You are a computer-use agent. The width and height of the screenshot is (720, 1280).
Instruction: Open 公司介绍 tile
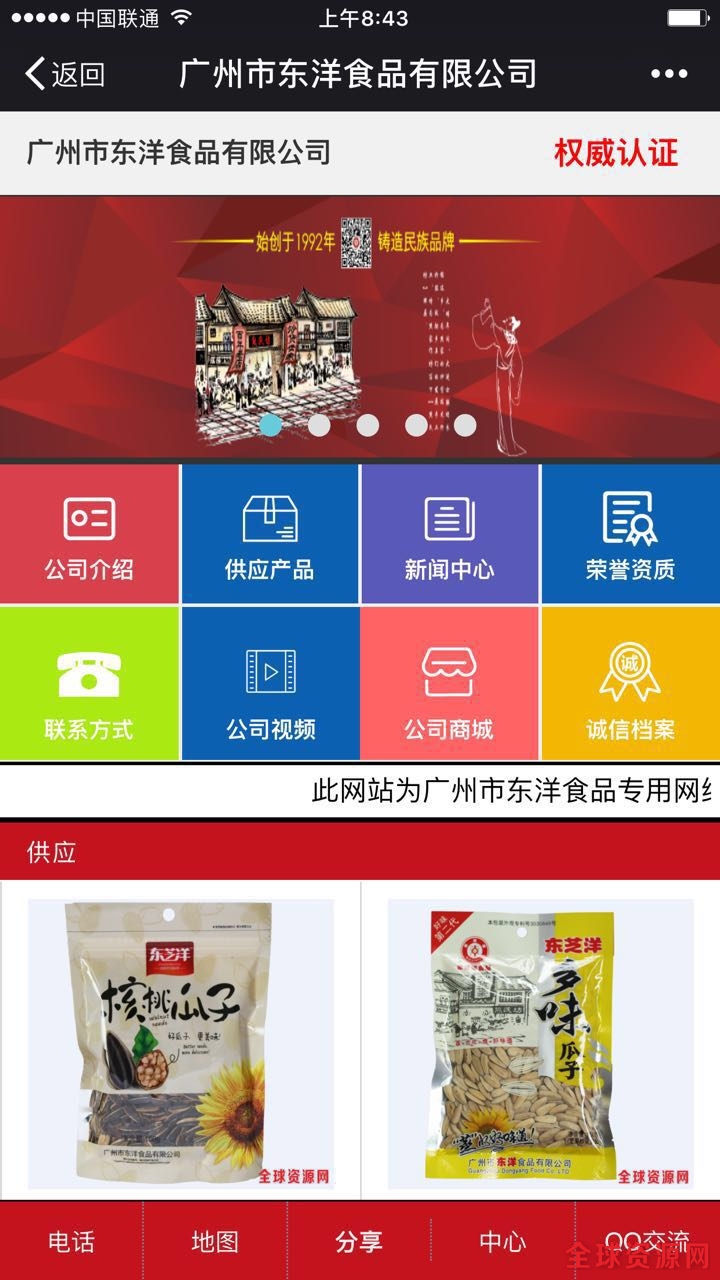click(89, 536)
